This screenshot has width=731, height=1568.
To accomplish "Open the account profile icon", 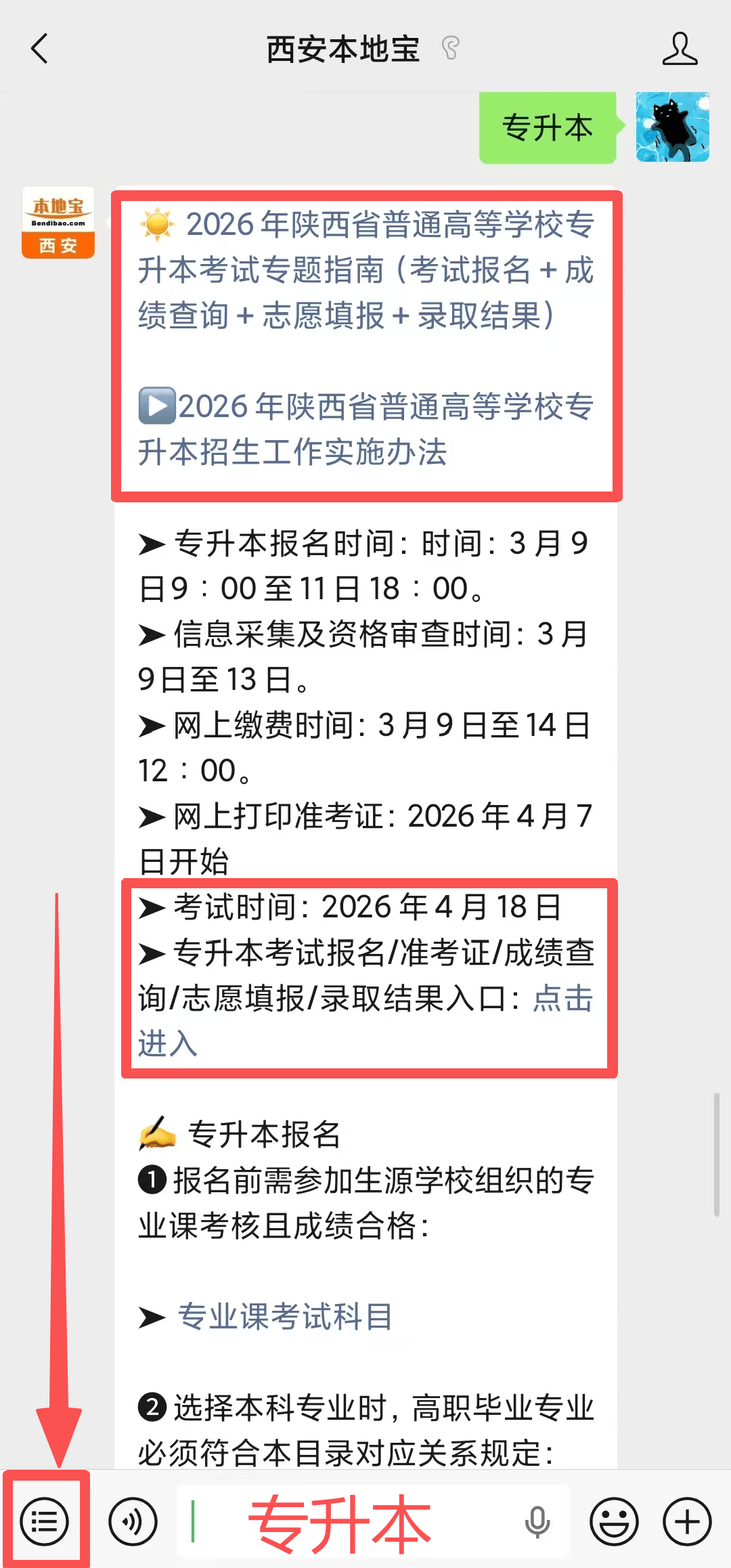I will pos(680,49).
